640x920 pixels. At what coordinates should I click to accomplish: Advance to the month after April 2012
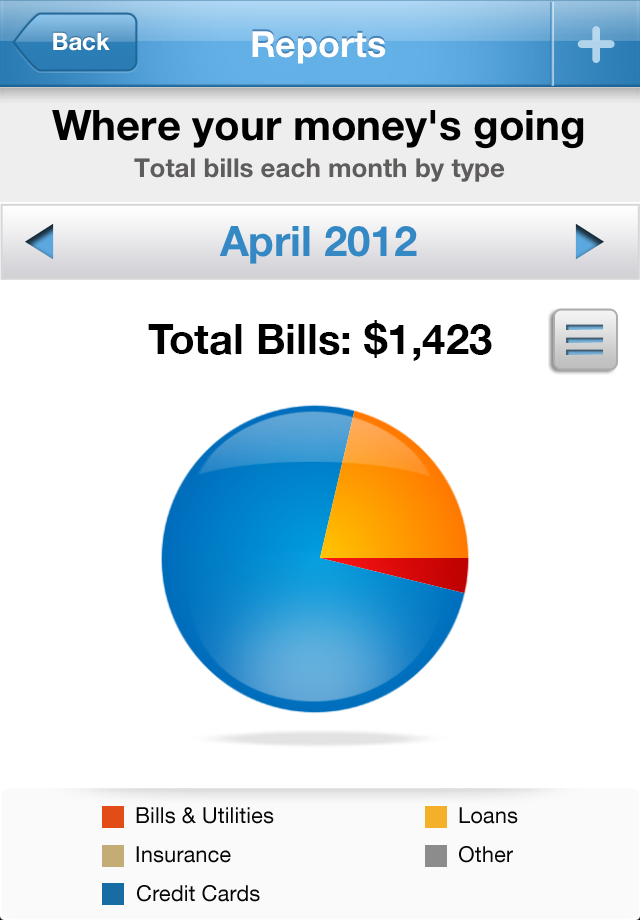[x=589, y=242]
